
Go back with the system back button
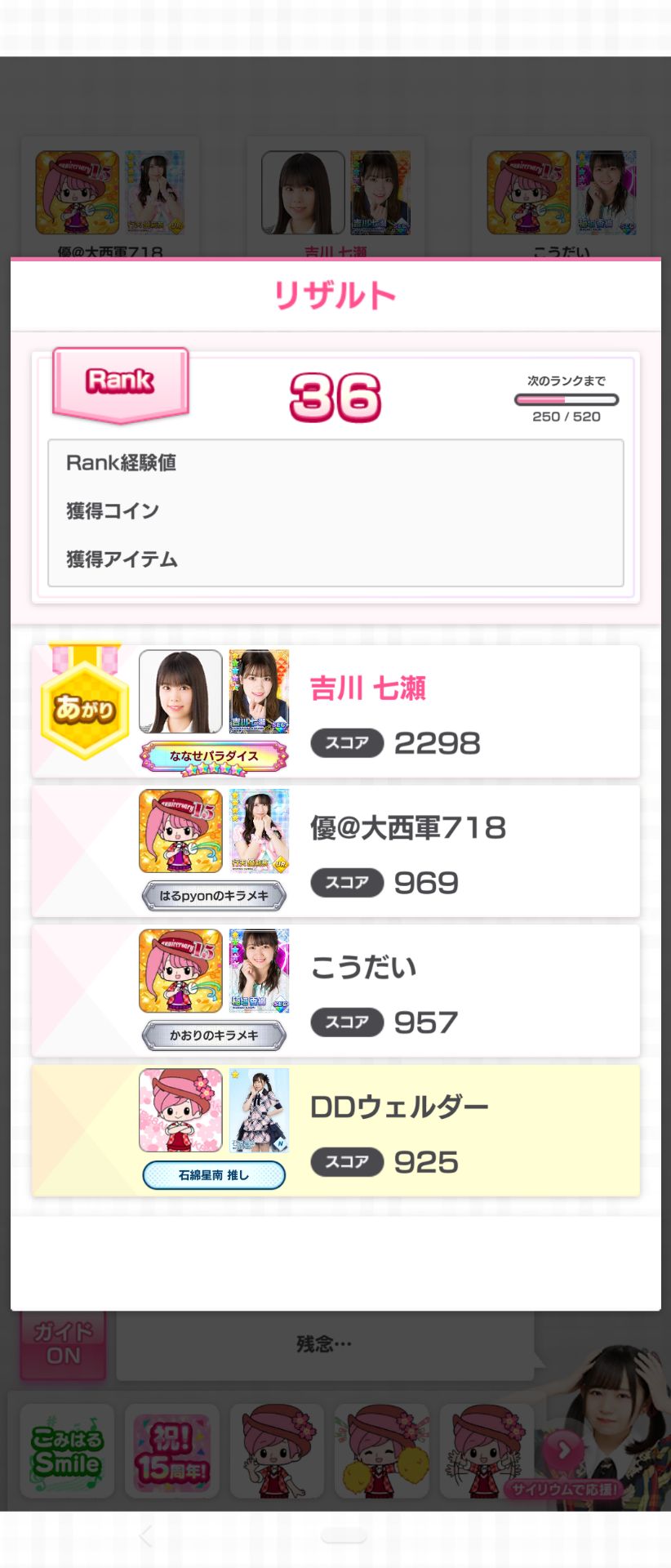pos(146,1536)
